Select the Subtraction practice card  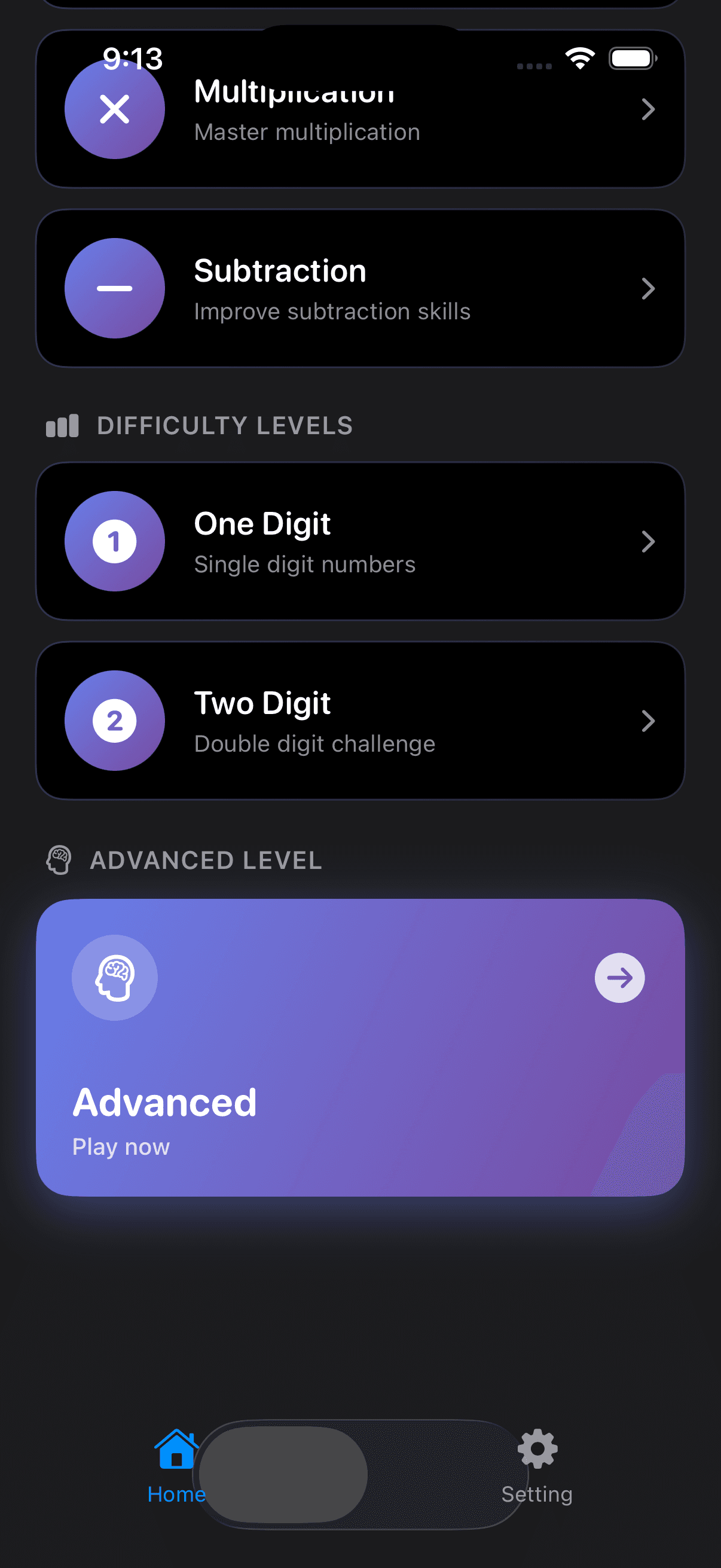[360, 288]
